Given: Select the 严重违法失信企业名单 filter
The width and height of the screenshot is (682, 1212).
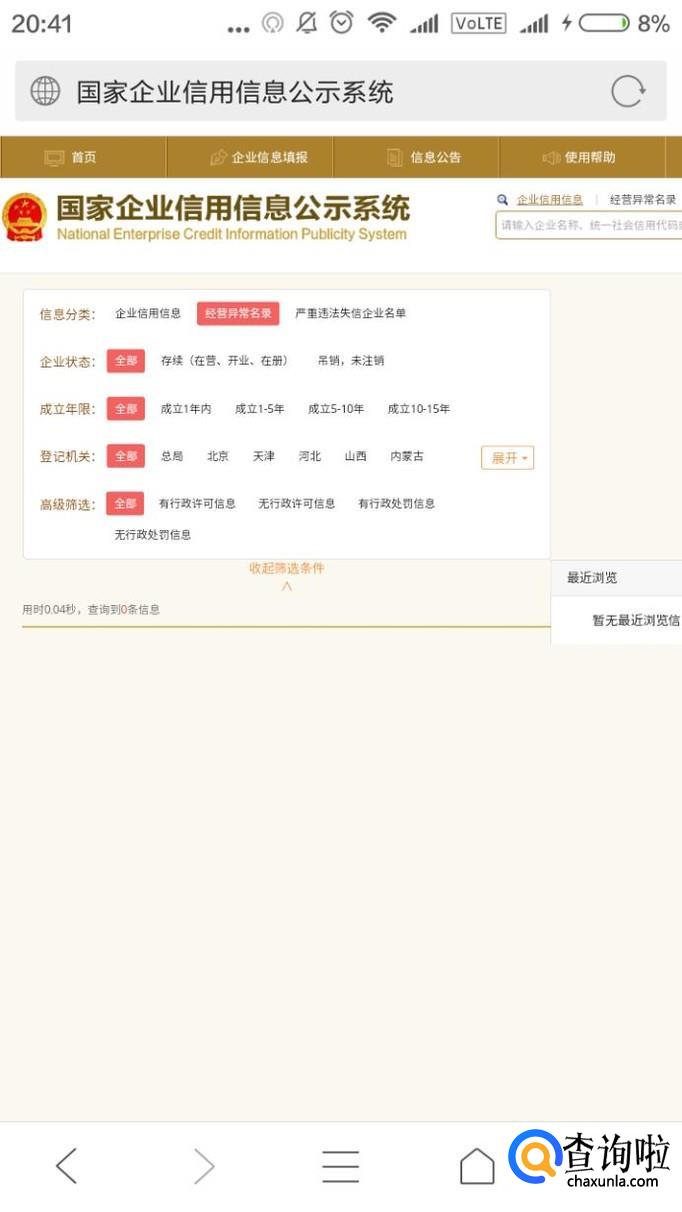Looking at the screenshot, I should [x=351, y=313].
